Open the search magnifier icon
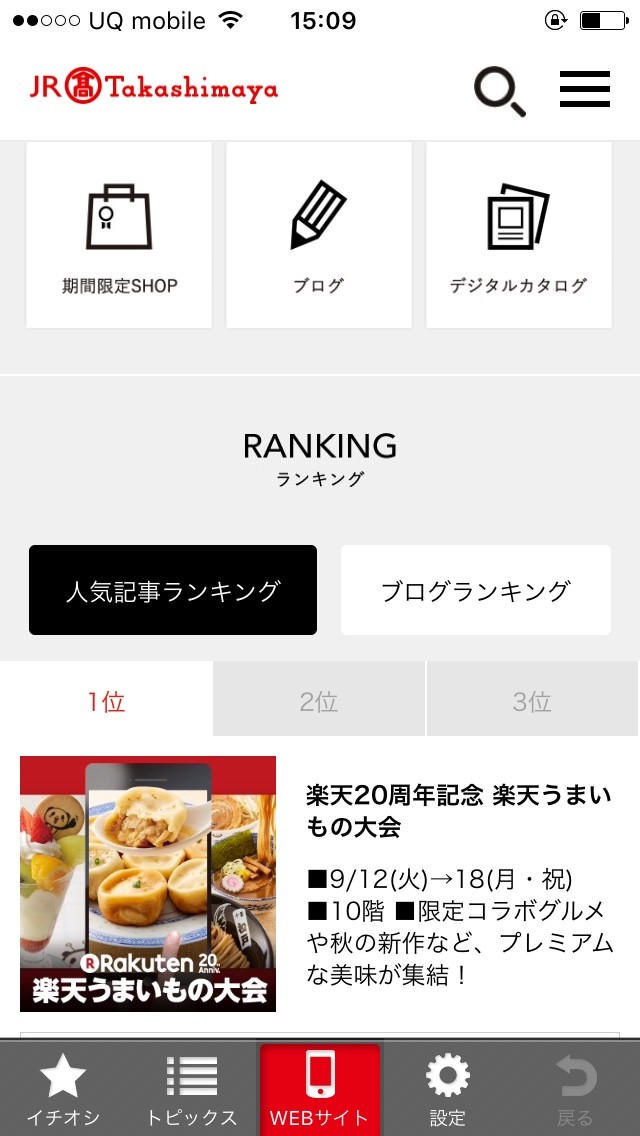The height and width of the screenshot is (1136, 640). [499, 91]
